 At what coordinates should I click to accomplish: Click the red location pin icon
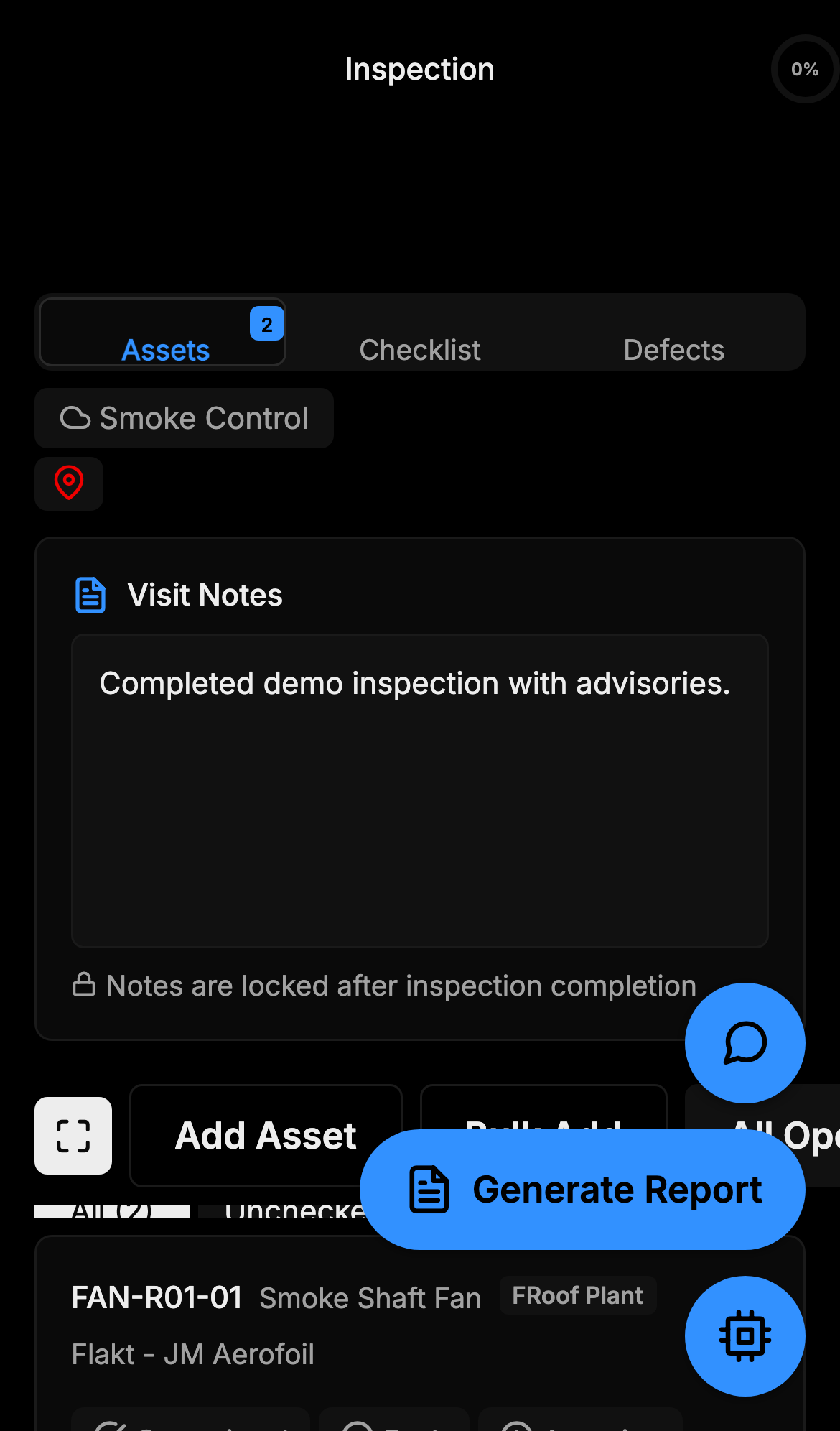coord(68,483)
